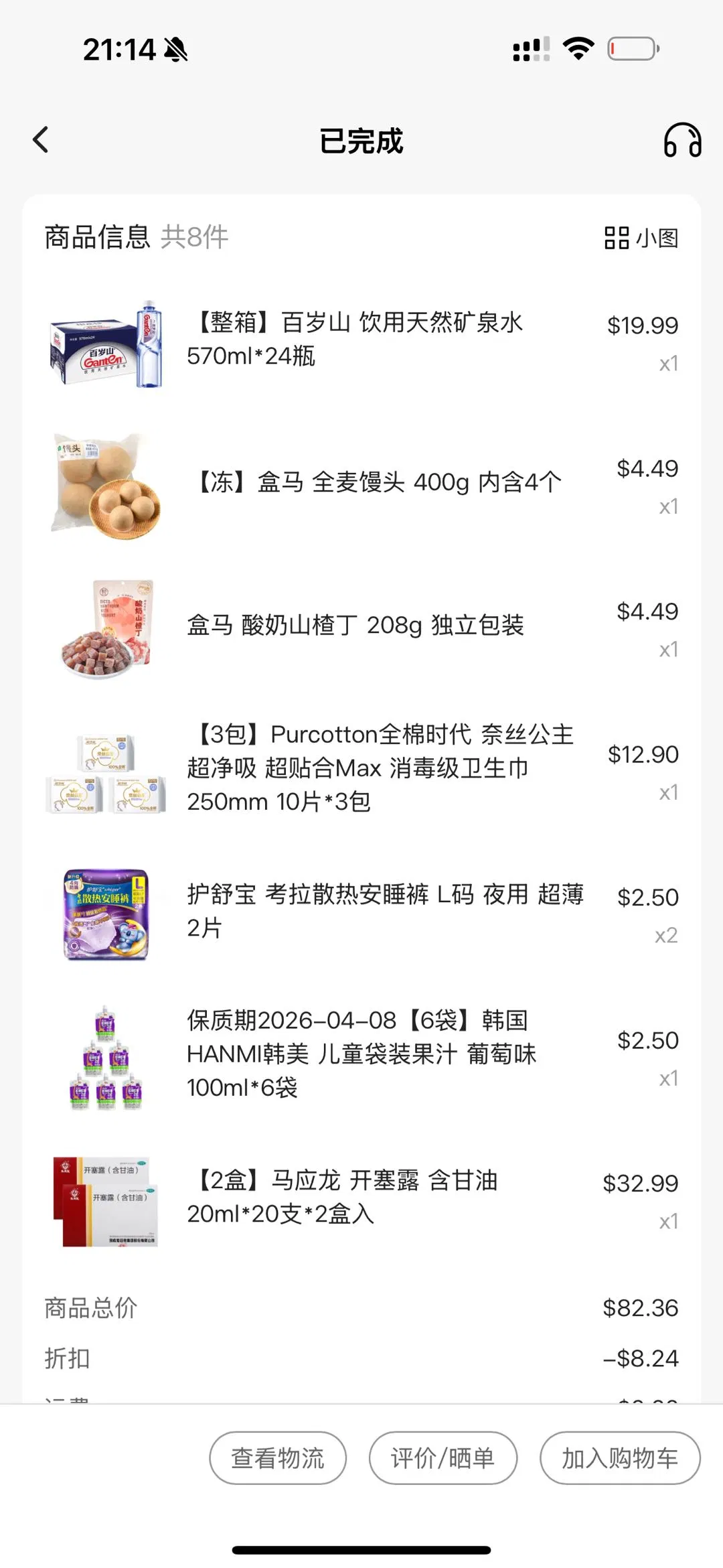Open 评价/晒单 to review the order
The width and height of the screenshot is (723, 1568).
tap(443, 1458)
